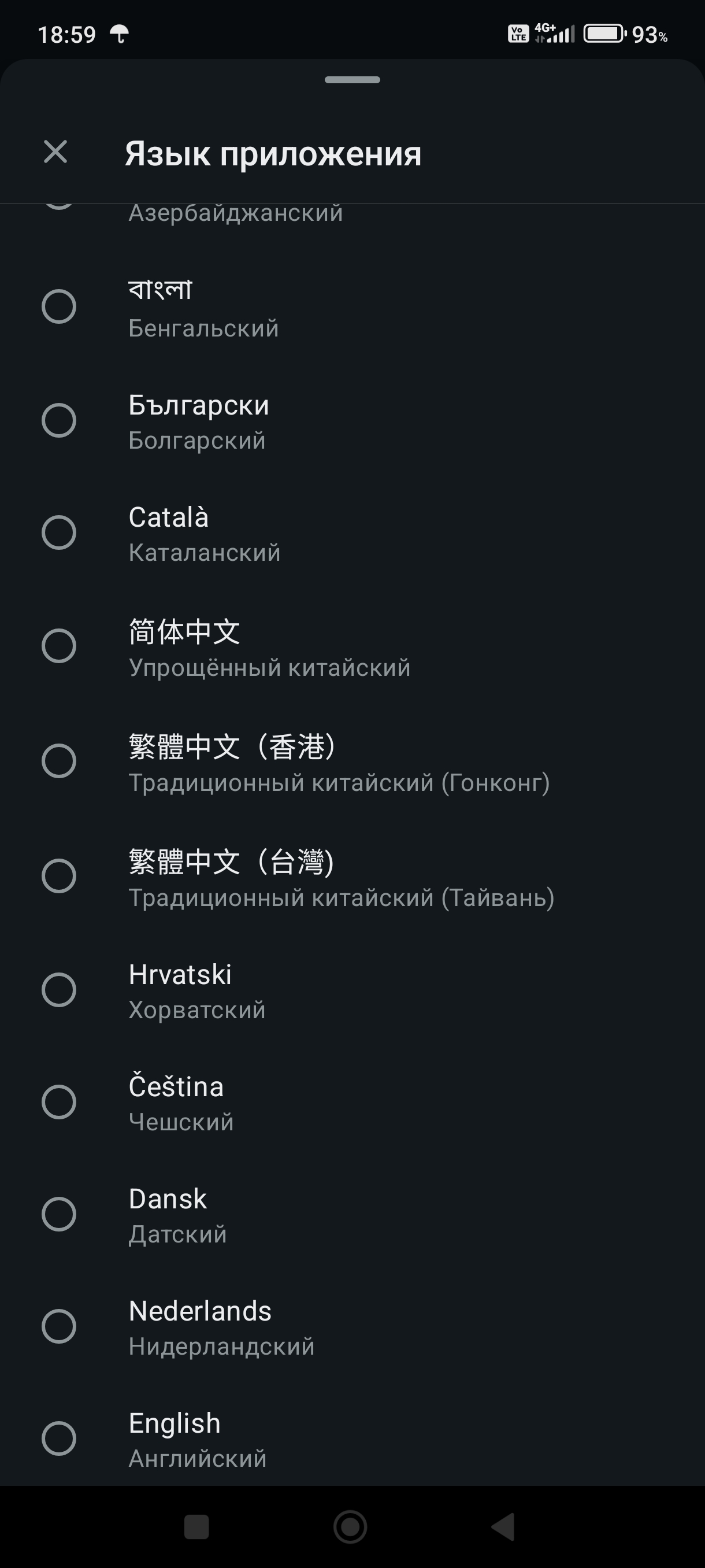Screen dimensions: 705x1568
Task: Set language to Nederlands
Action: (59, 1326)
